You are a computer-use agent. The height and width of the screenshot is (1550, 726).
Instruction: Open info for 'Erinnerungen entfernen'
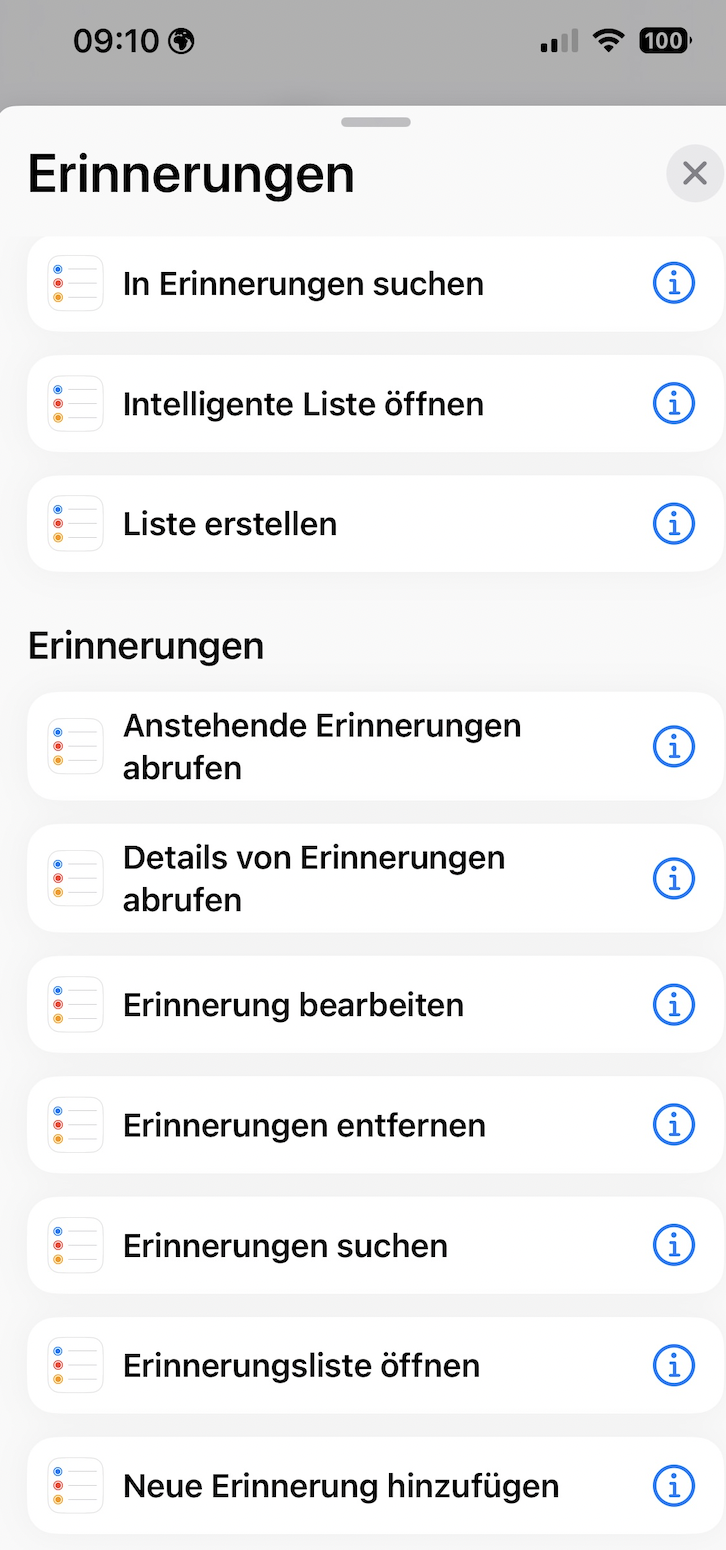point(673,1125)
